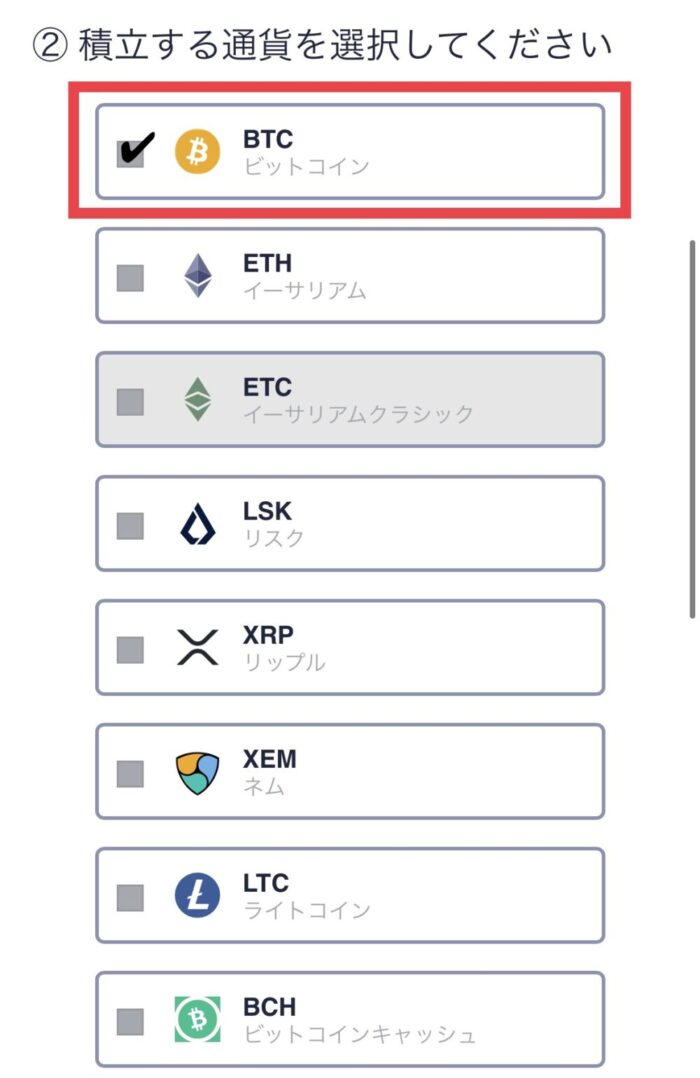Viewport: 700px width, 1078px height.
Task: Check the XRP Ripple option
Action: 131,649
